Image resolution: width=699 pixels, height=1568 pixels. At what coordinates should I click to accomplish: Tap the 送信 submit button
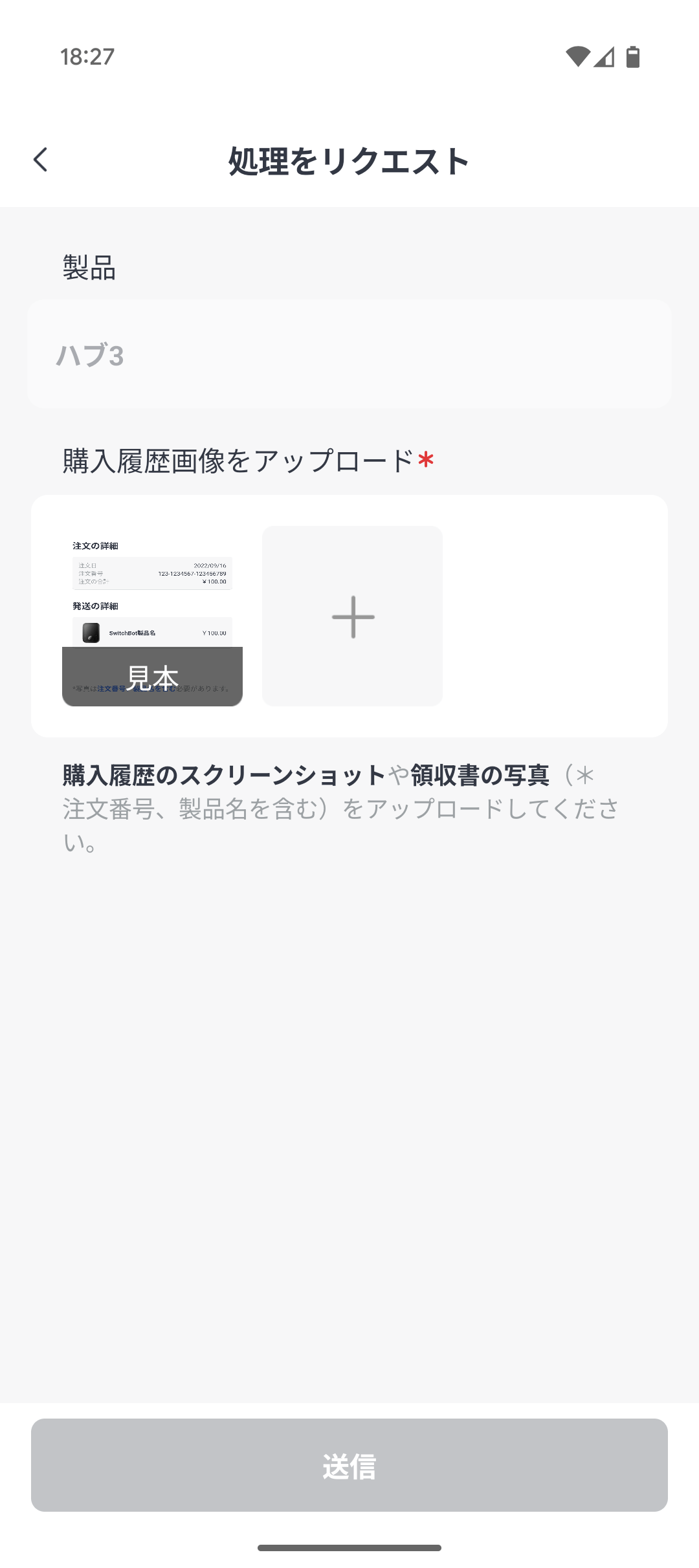coord(349,1465)
